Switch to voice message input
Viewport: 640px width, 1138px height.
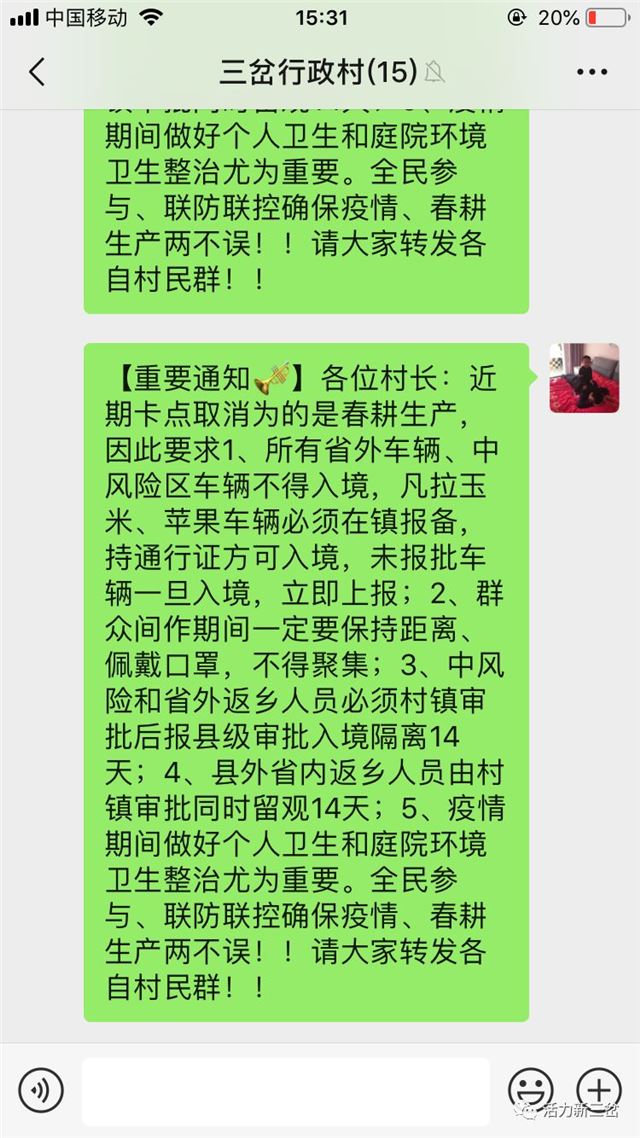click(40, 1089)
